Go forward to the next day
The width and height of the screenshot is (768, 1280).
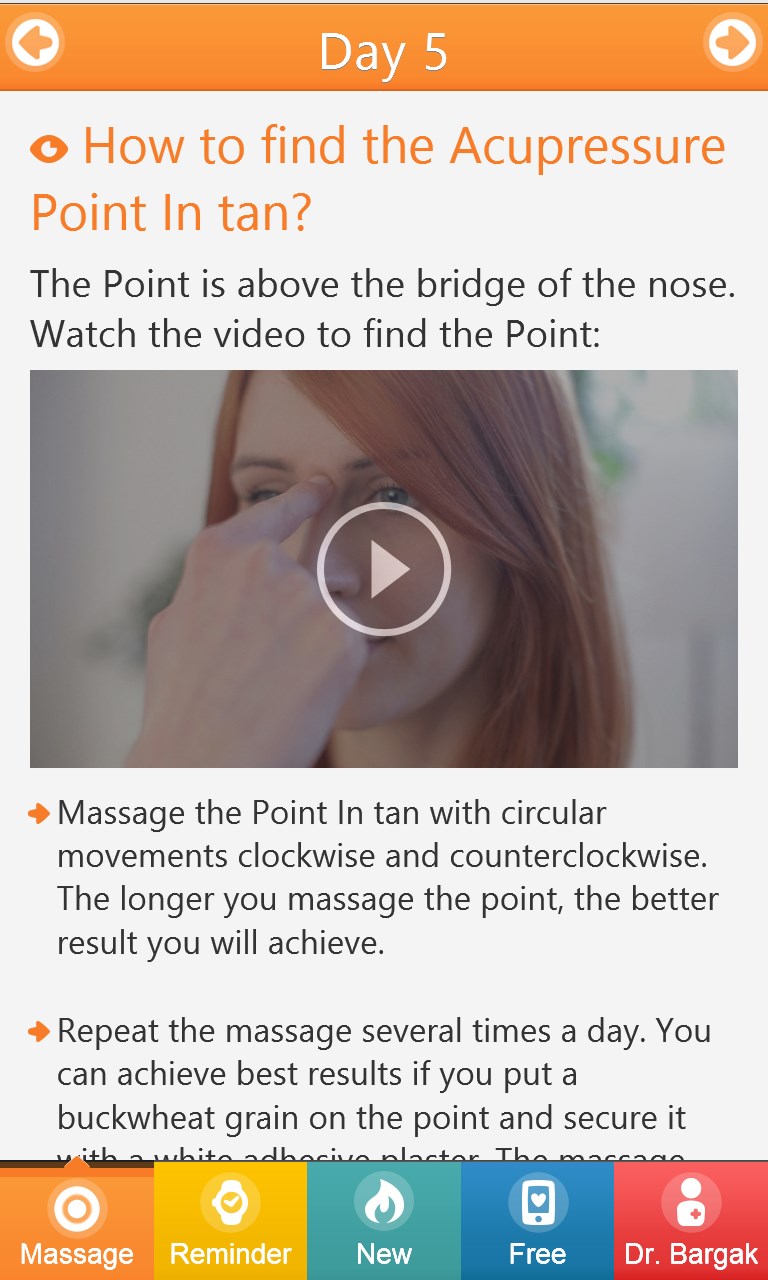(732, 43)
